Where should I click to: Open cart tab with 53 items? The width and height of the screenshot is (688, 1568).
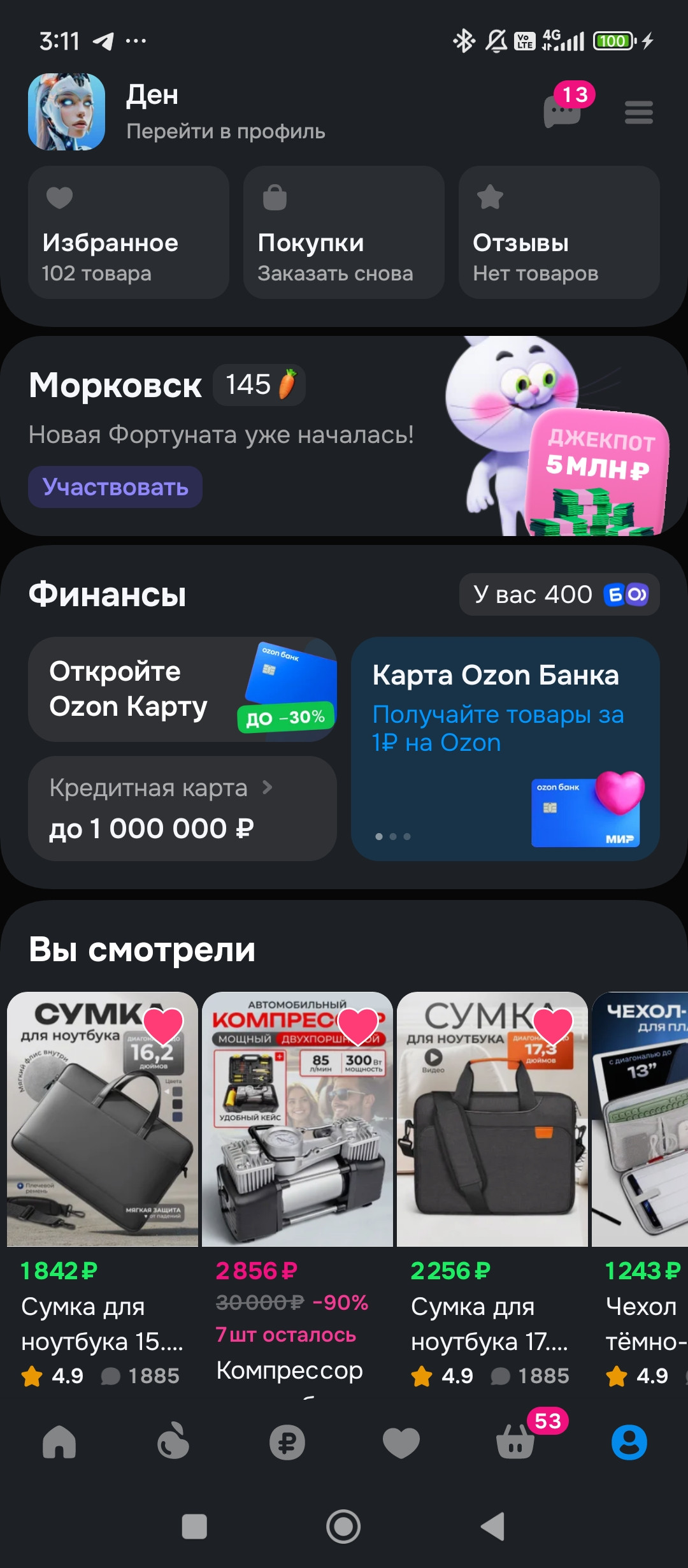pyautogui.click(x=515, y=1443)
